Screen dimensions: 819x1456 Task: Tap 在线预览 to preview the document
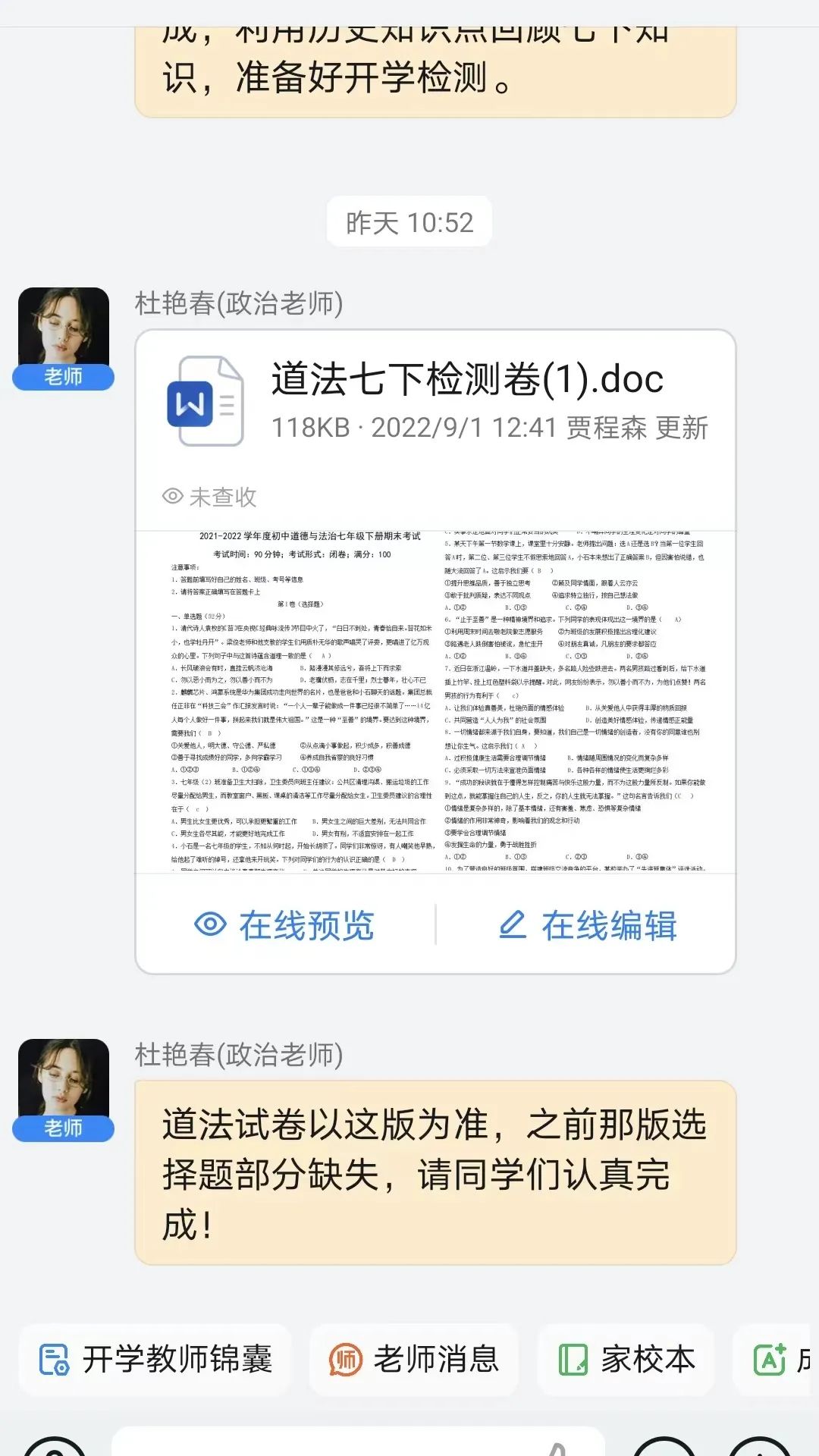coord(285,925)
